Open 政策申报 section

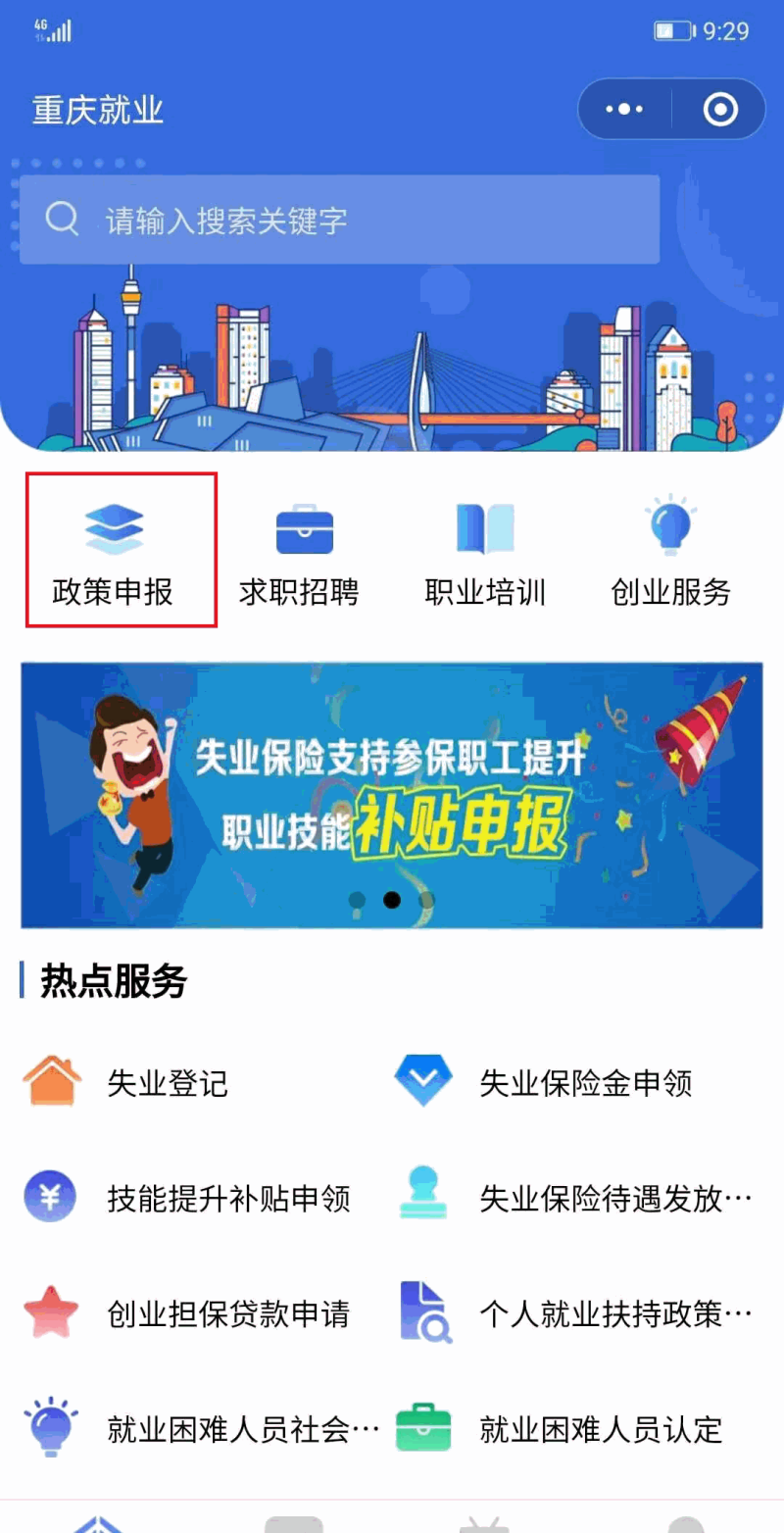pyautogui.click(x=113, y=551)
